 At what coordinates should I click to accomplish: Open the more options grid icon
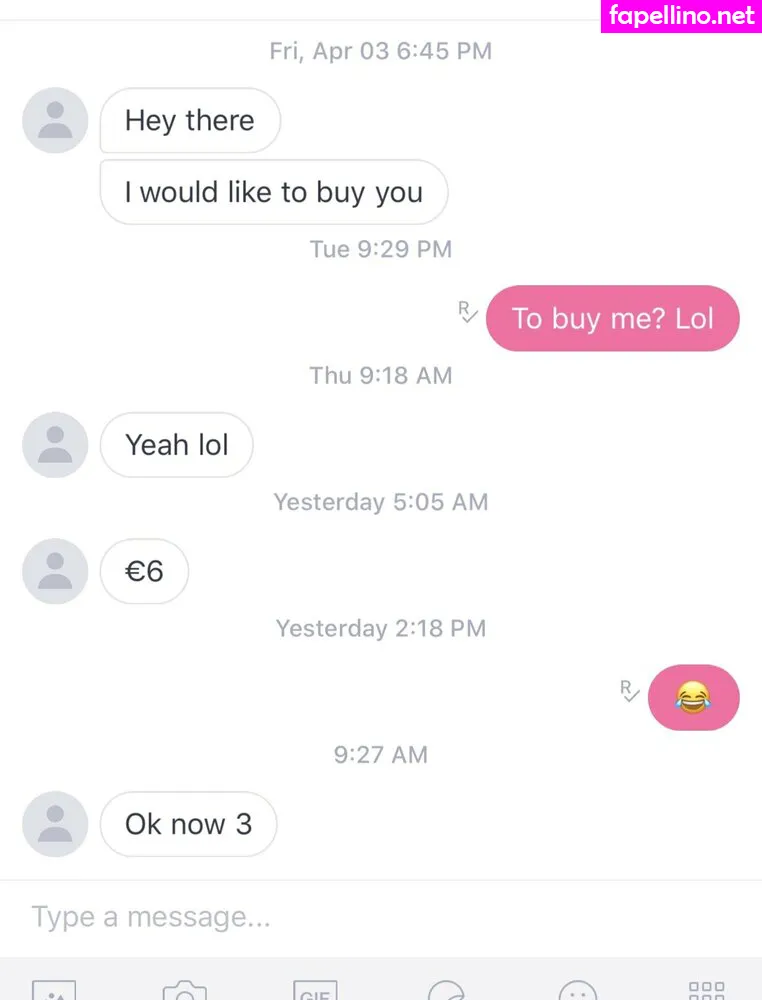pyautogui.click(x=707, y=990)
